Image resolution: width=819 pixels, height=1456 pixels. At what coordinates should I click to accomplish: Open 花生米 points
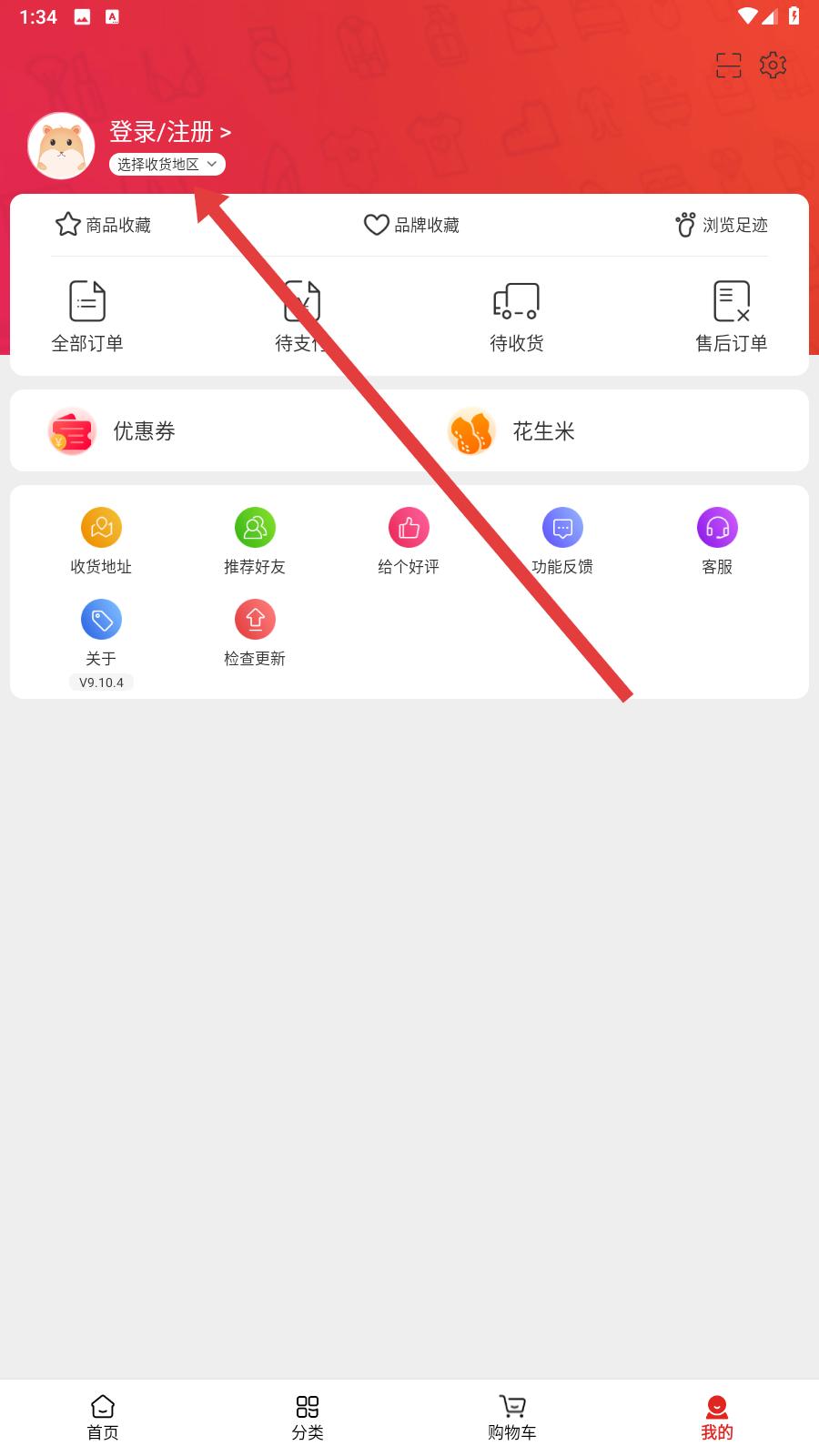[x=512, y=431]
